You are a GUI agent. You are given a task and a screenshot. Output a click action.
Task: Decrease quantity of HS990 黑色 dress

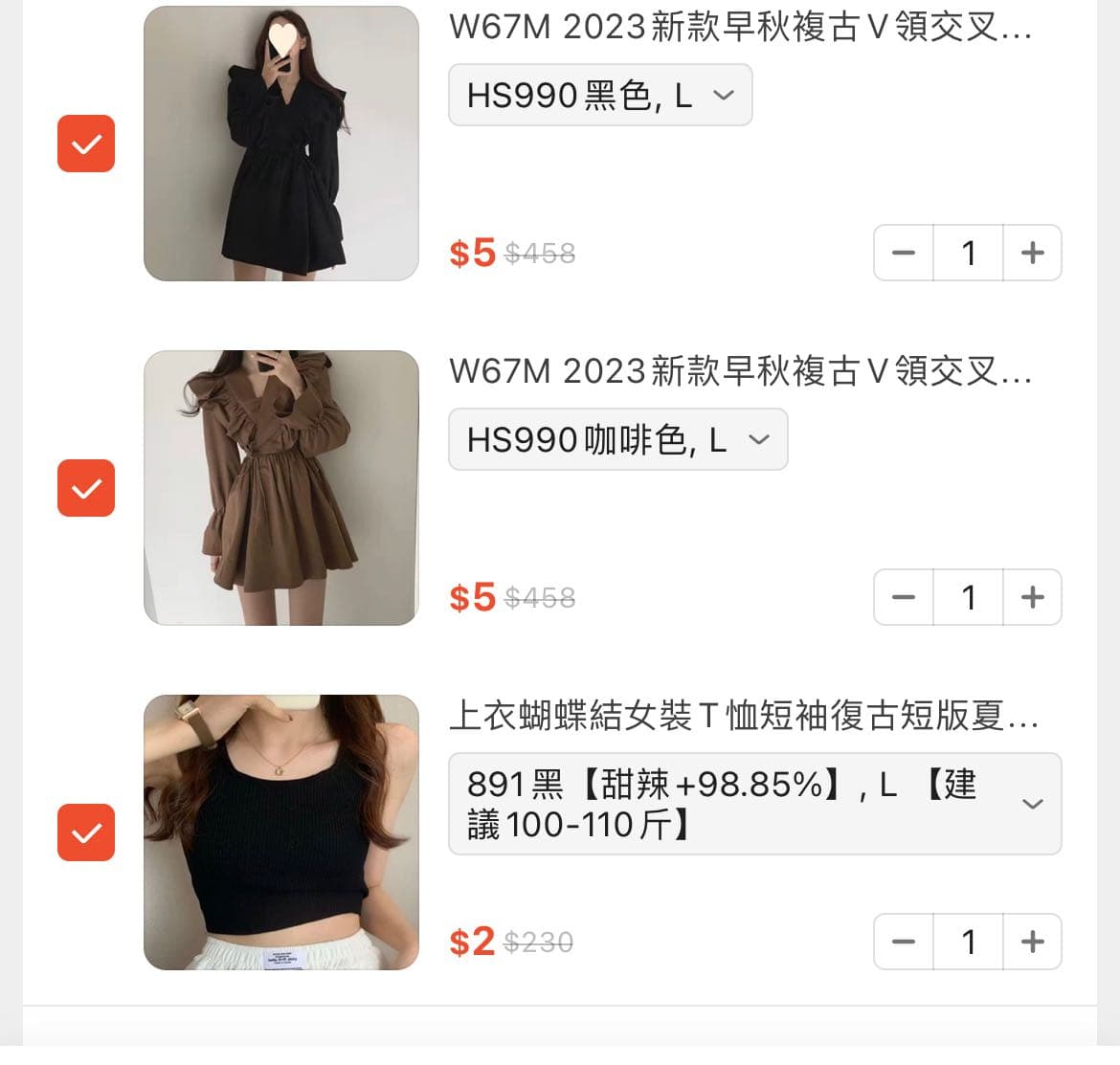(904, 253)
